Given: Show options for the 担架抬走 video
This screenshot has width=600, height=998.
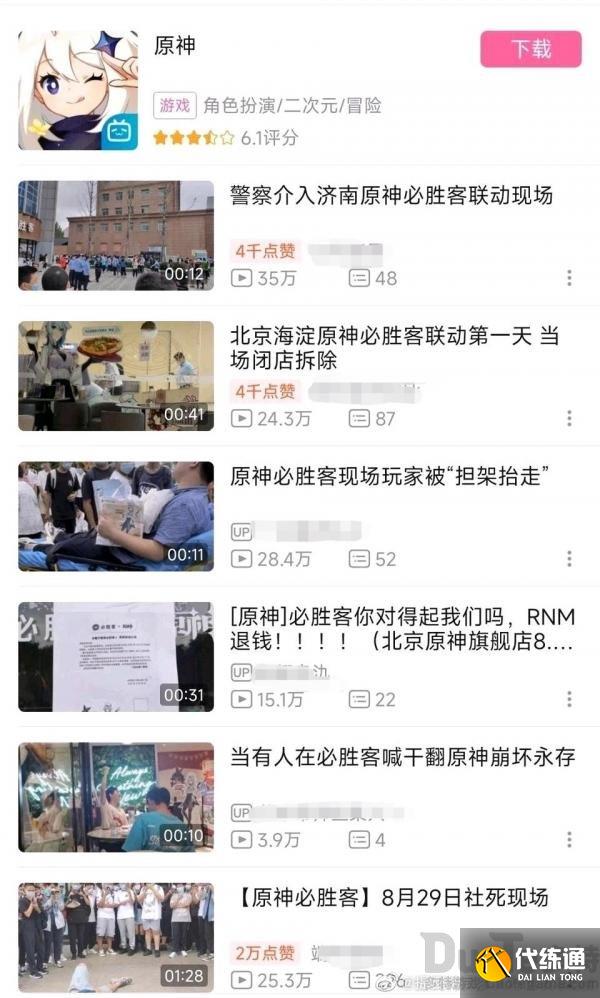Looking at the screenshot, I should pyautogui.click(x=569, y=558).
